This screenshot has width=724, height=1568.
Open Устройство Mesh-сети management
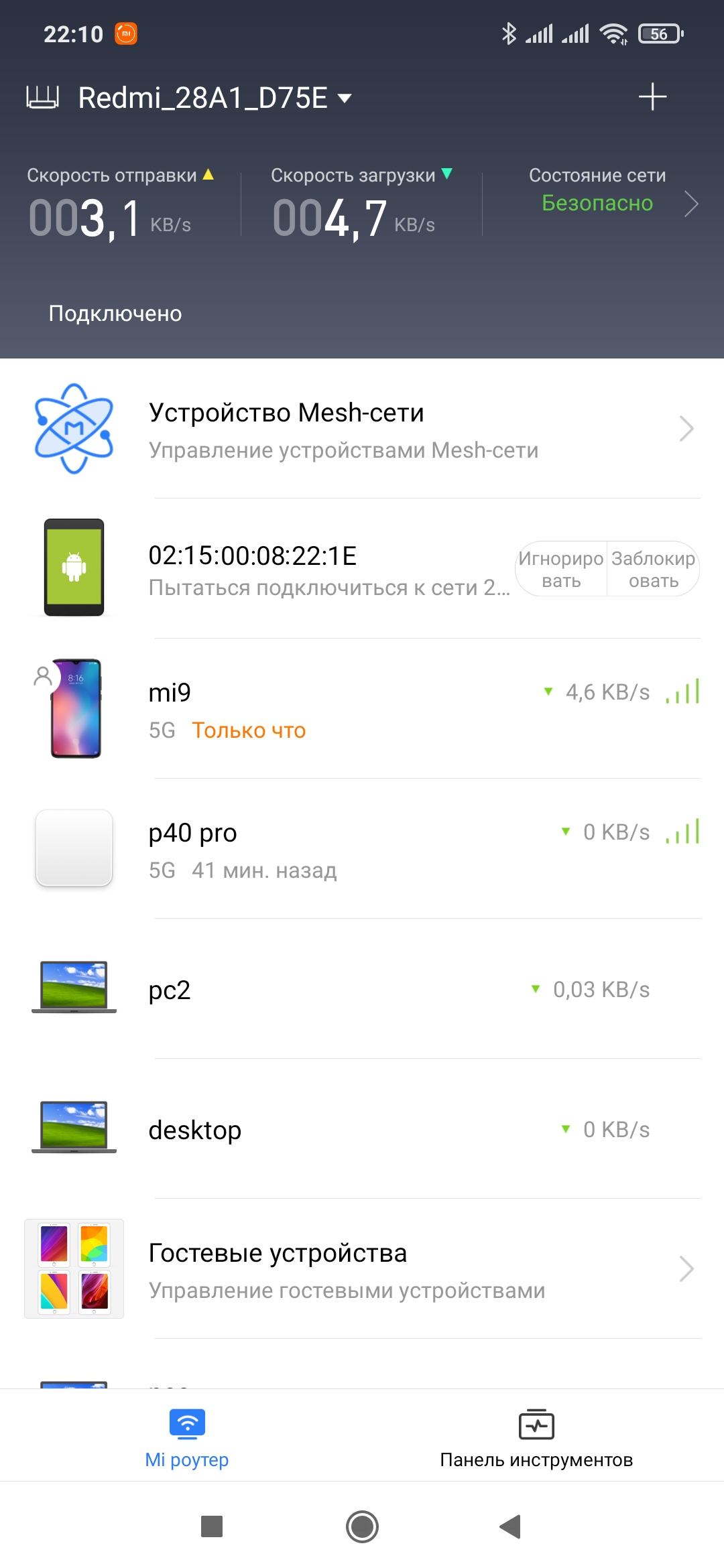click(x=362, y=429)
